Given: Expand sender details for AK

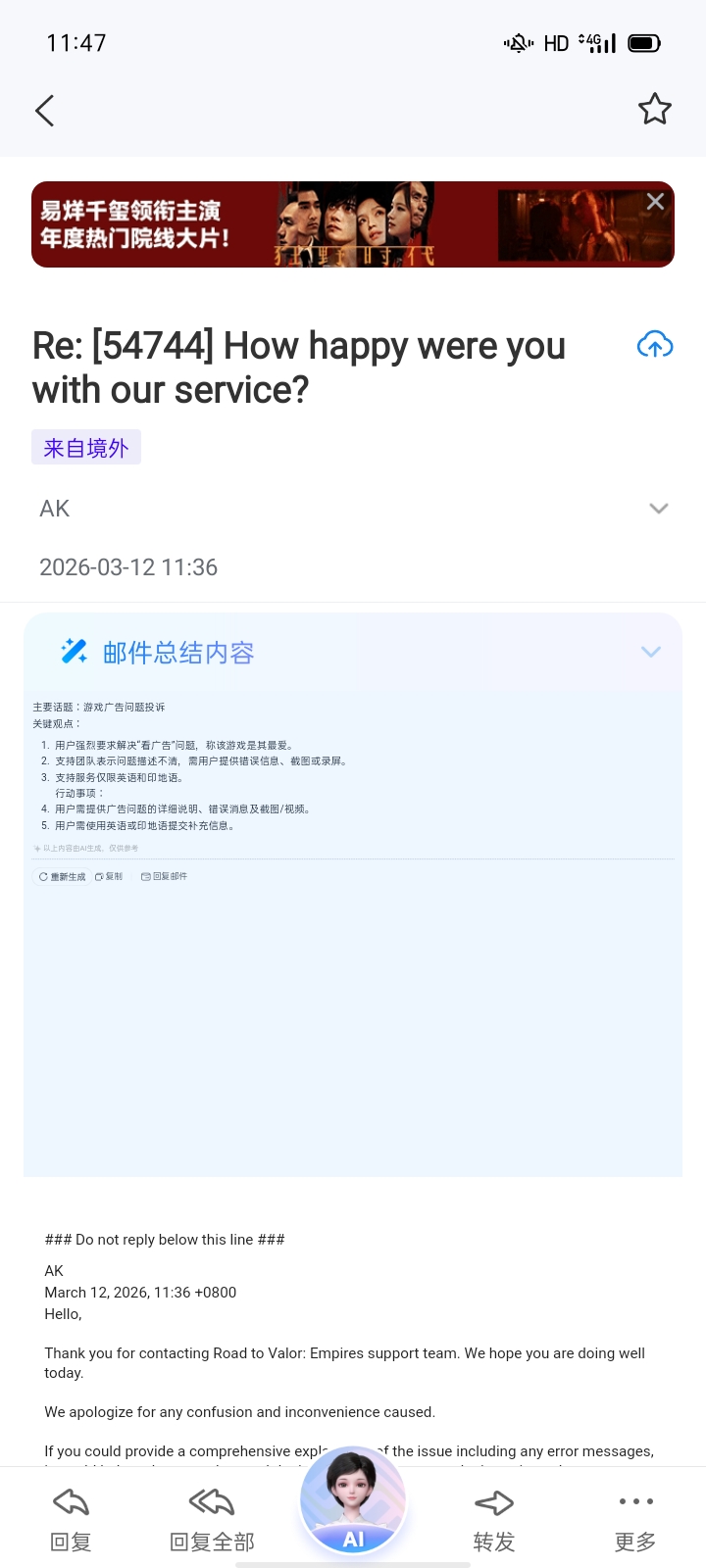Looking at the screenshot, I should pos(658,508).
